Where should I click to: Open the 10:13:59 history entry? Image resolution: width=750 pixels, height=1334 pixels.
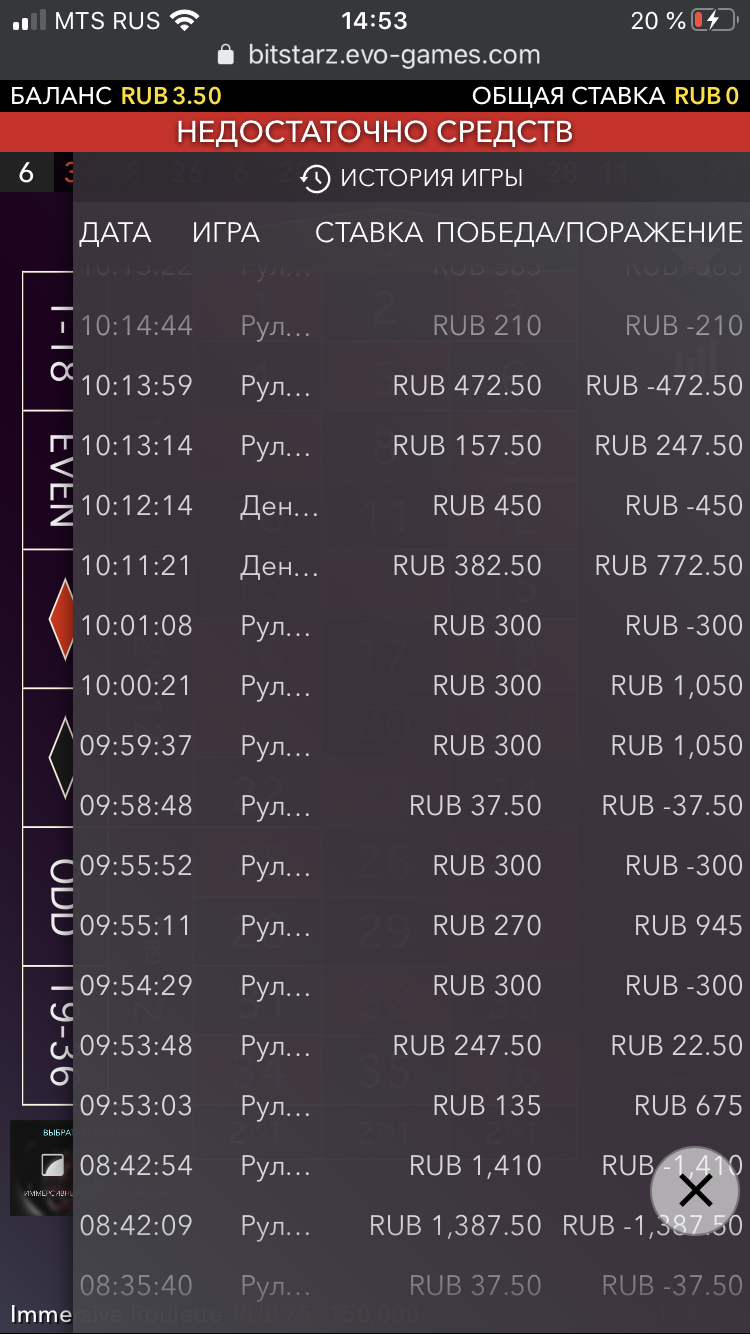coord(411,385)
